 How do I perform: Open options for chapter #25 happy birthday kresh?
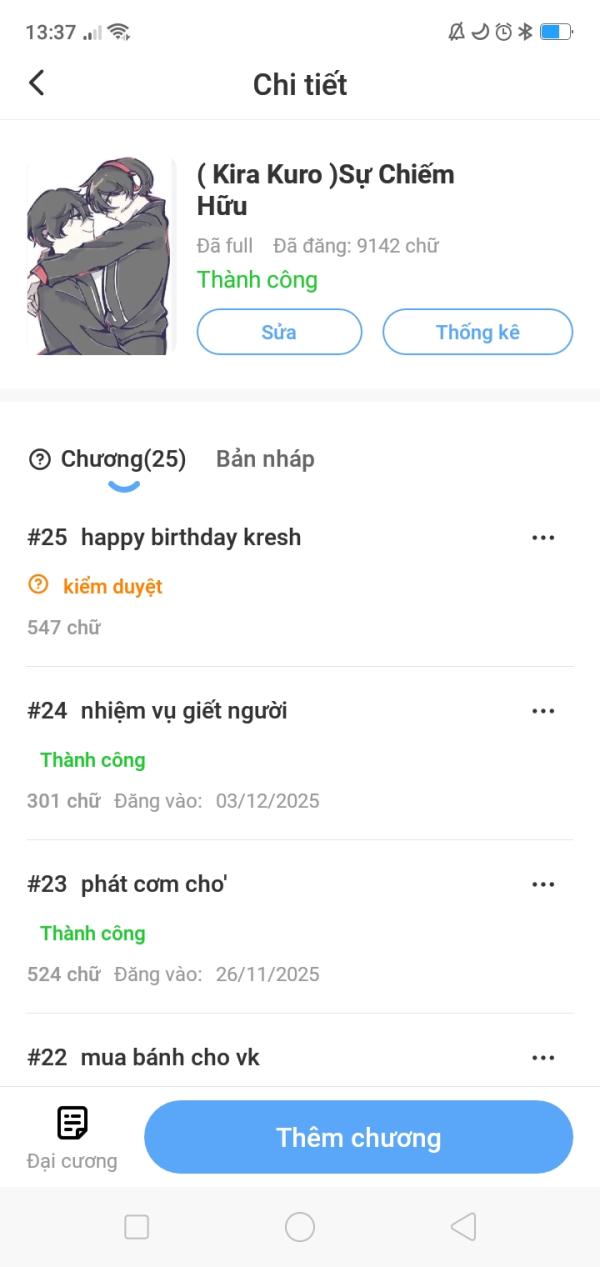click(x=543, y=538)
